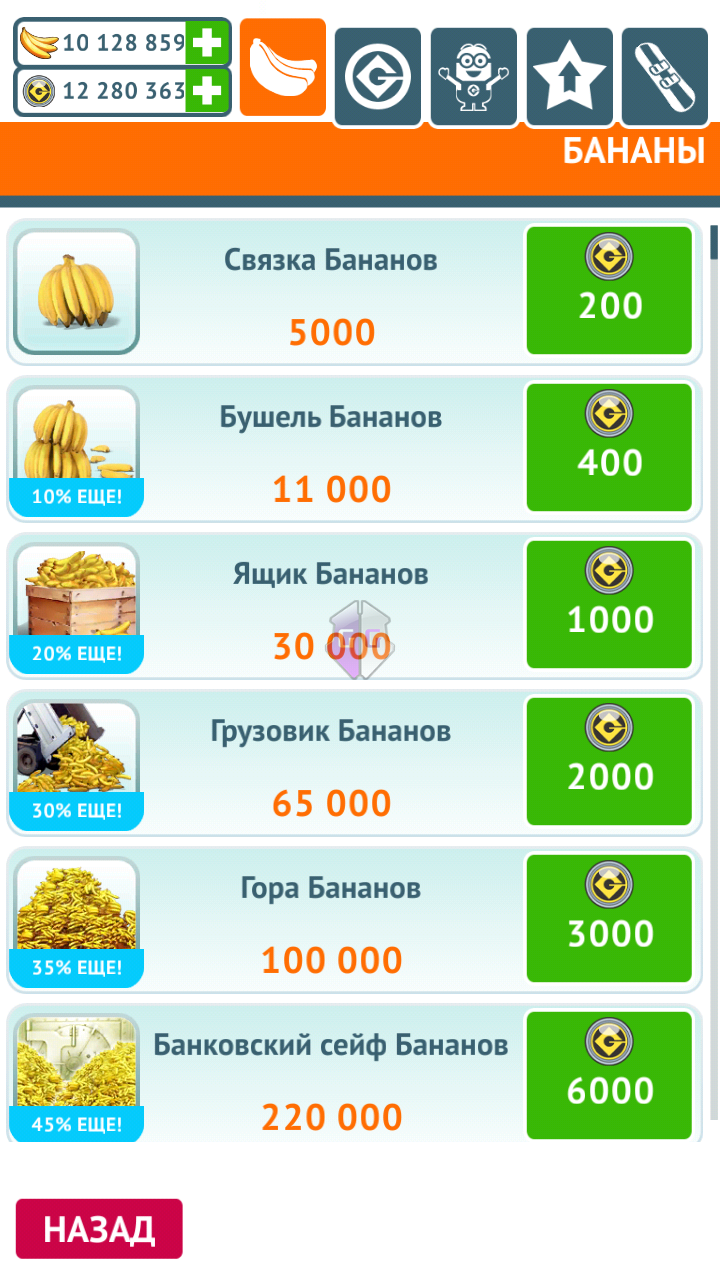Go back with the НАЗАД button

coord(99,1229)
